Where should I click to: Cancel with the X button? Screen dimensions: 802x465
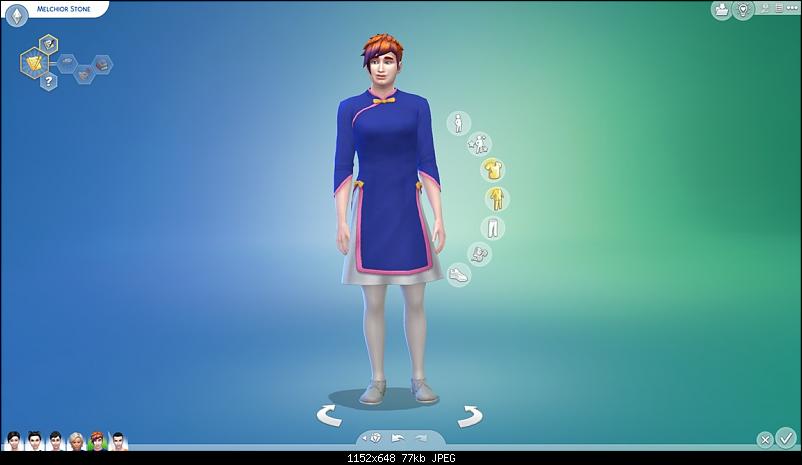[x=765, y=439]
